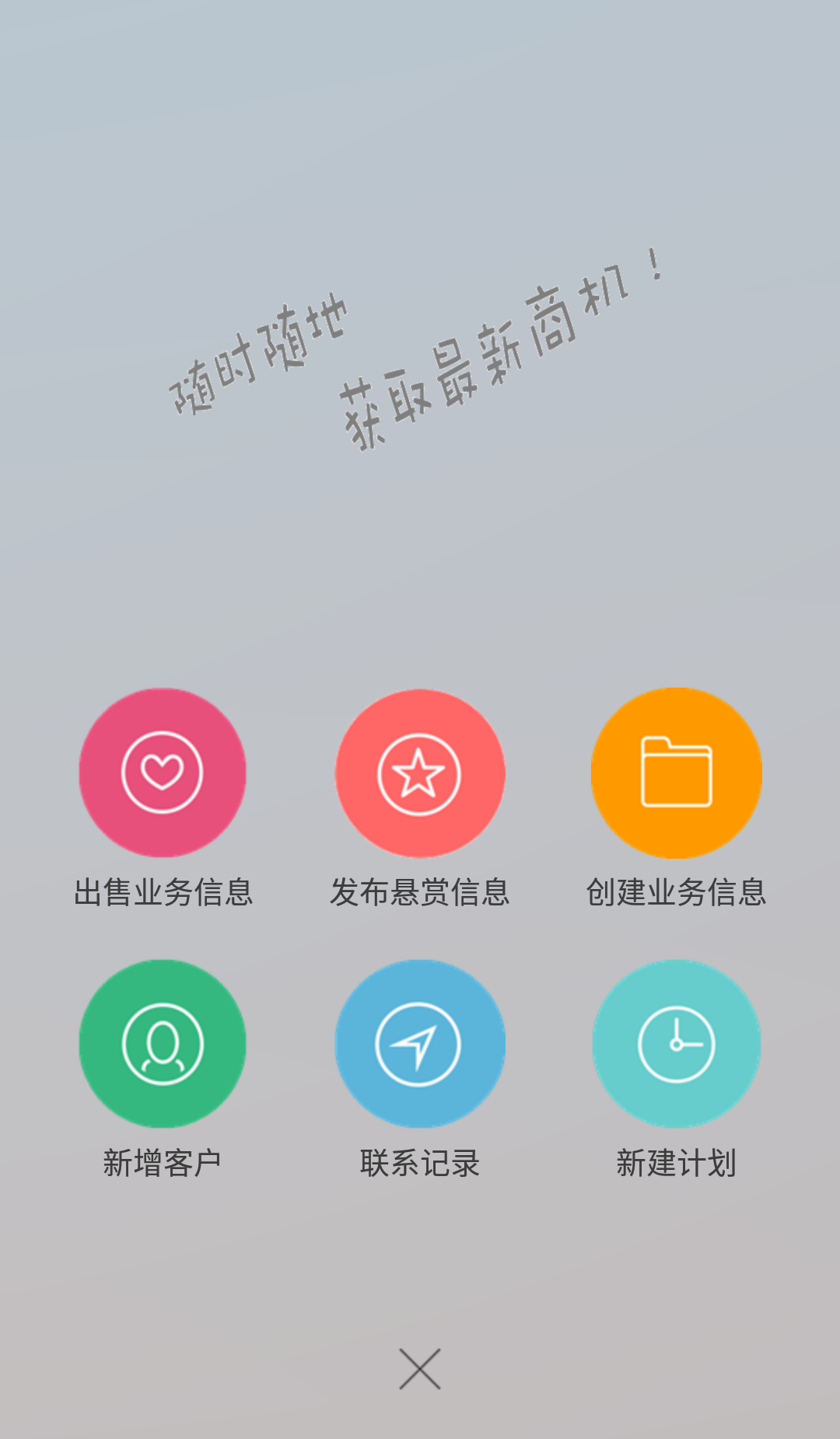This screenshot has height=1439, width=840.
Task: Add a new customer via 新增客户
Action: (163, 1044)
